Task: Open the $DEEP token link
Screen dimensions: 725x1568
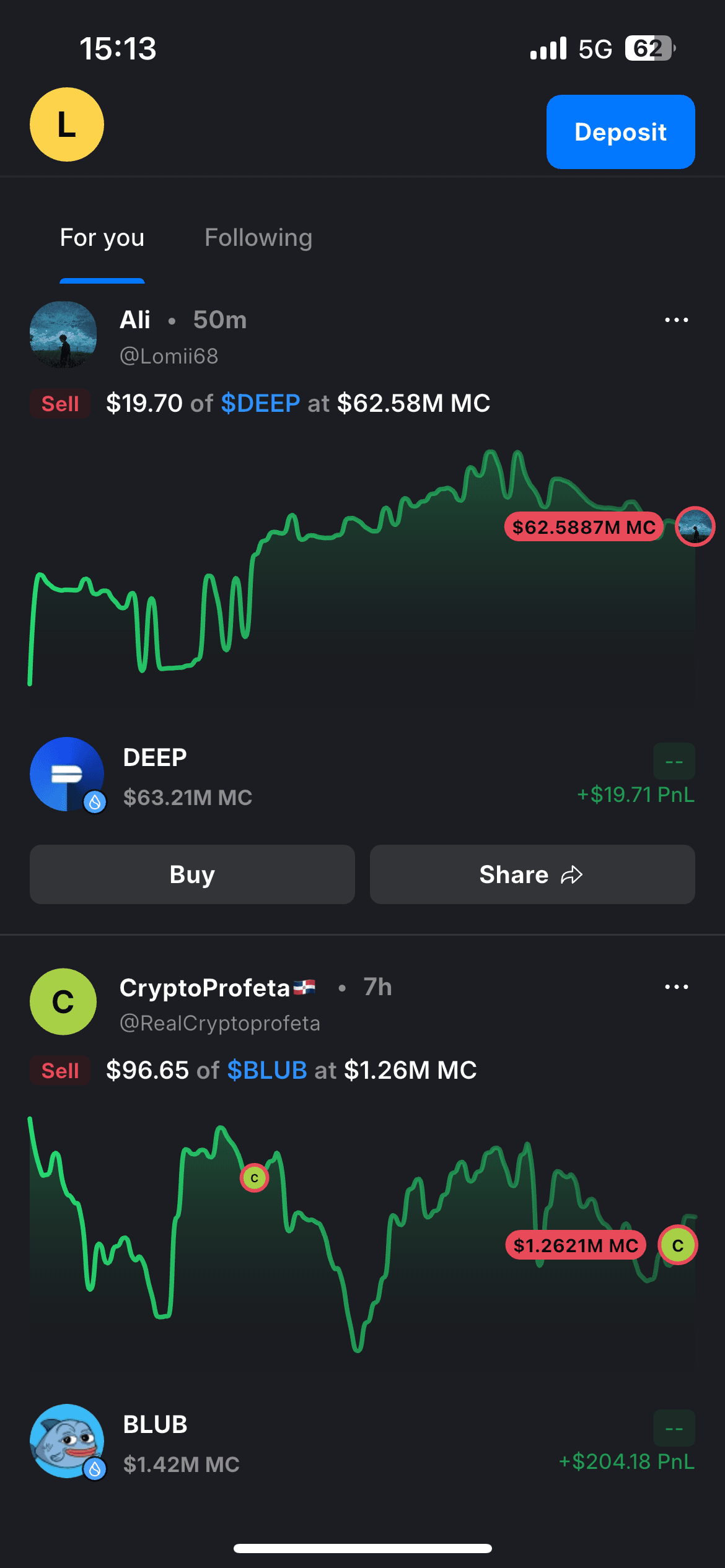Action: 260,404
